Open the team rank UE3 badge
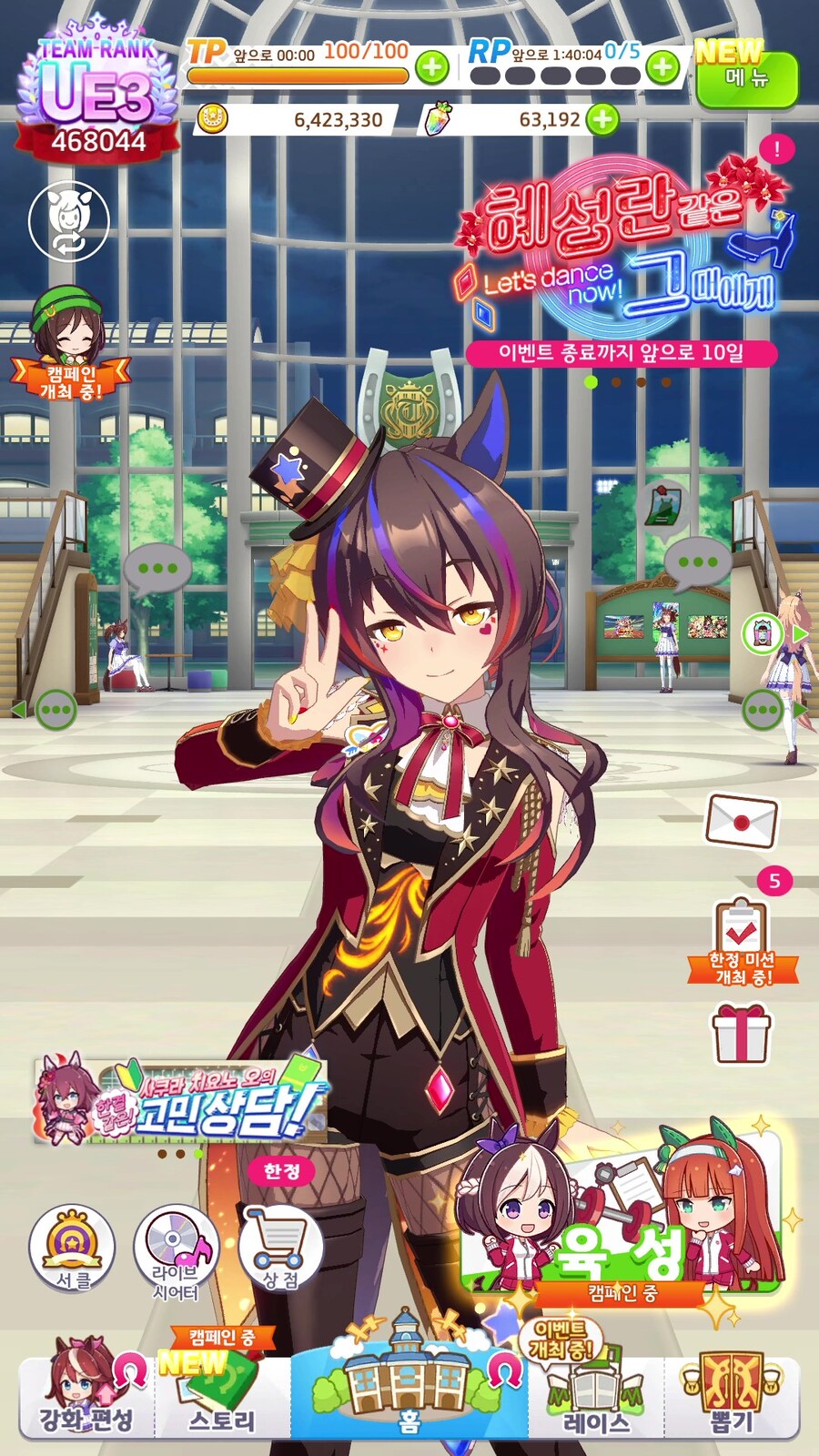The width and height of the screenshot is (819, 1456). [x=96, y=96]
